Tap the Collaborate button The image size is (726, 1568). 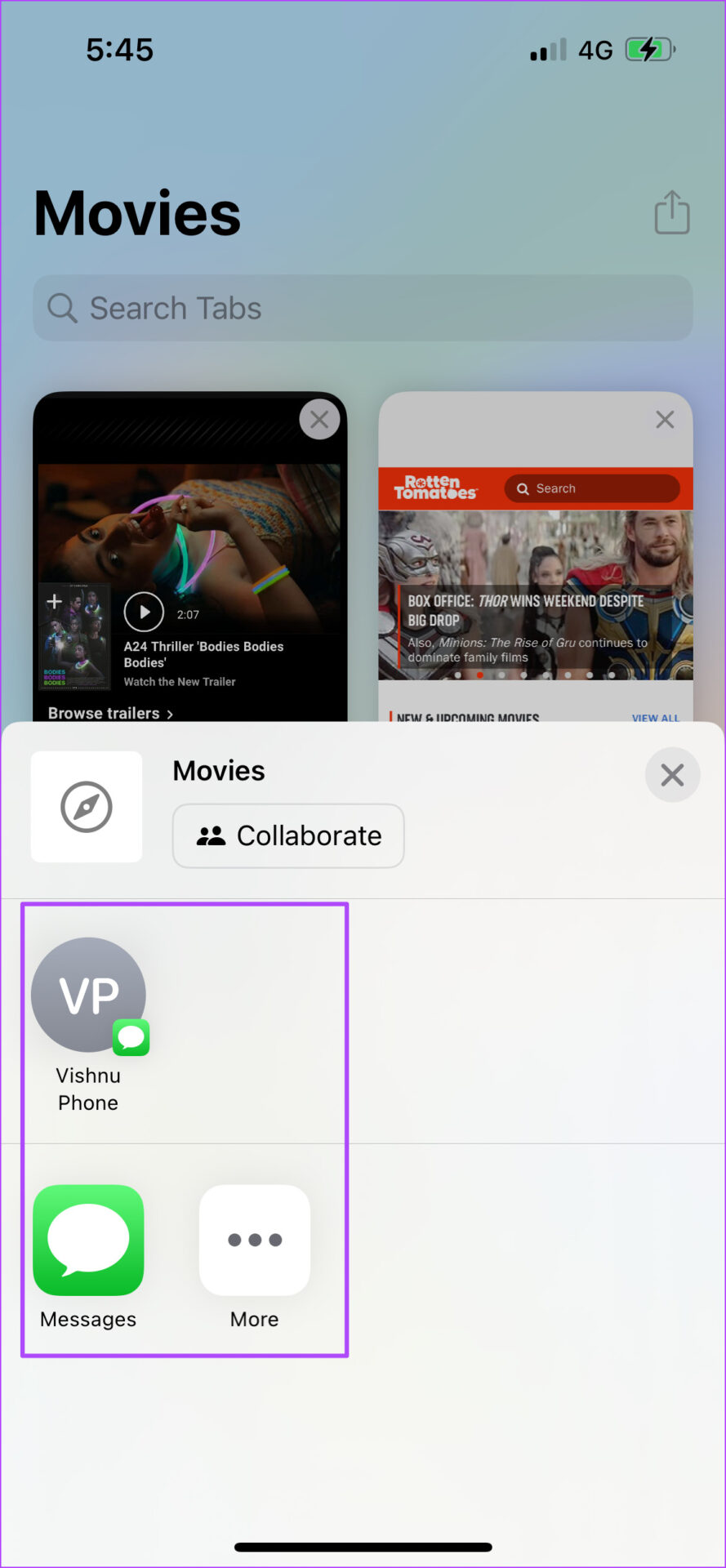[288, 835]
